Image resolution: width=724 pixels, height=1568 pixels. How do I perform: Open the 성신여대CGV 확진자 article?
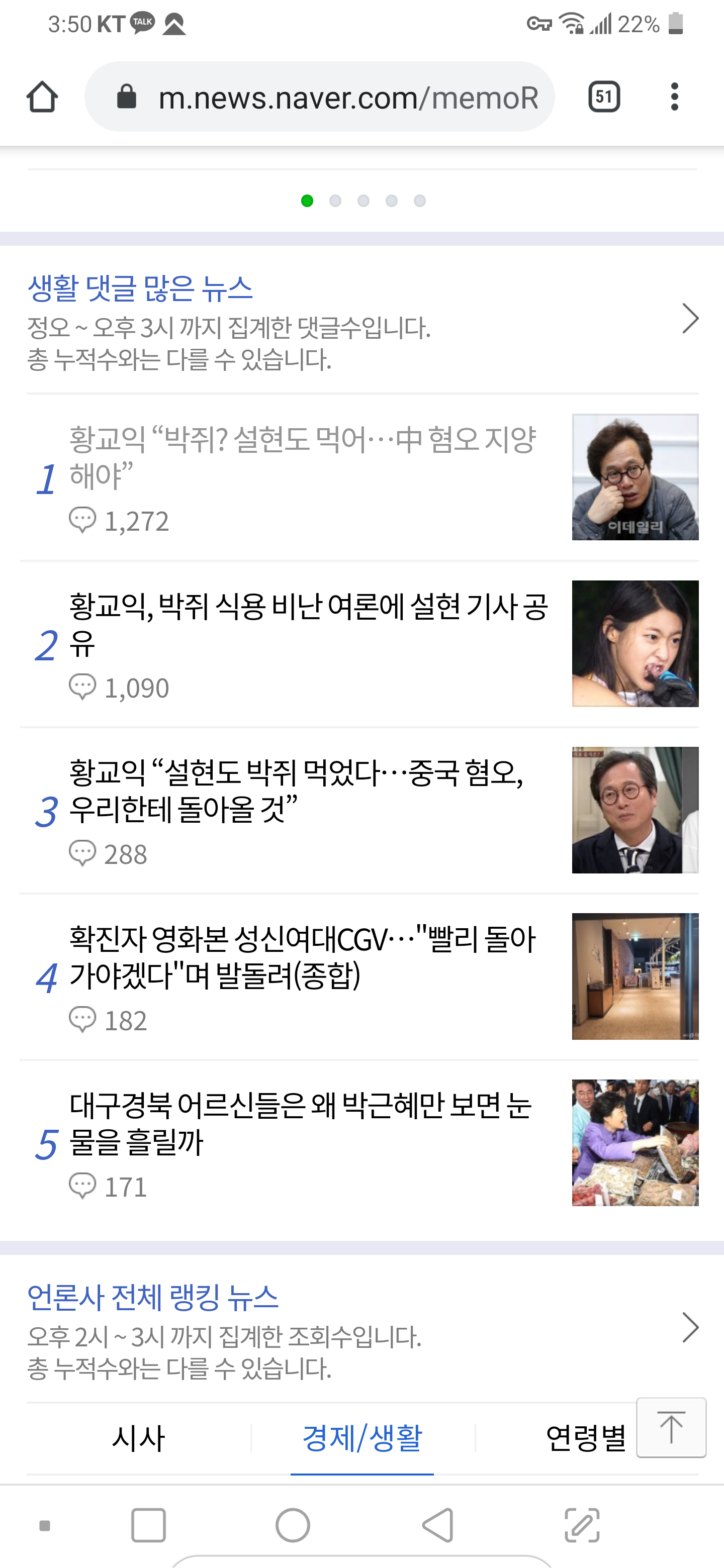point(302,957)
